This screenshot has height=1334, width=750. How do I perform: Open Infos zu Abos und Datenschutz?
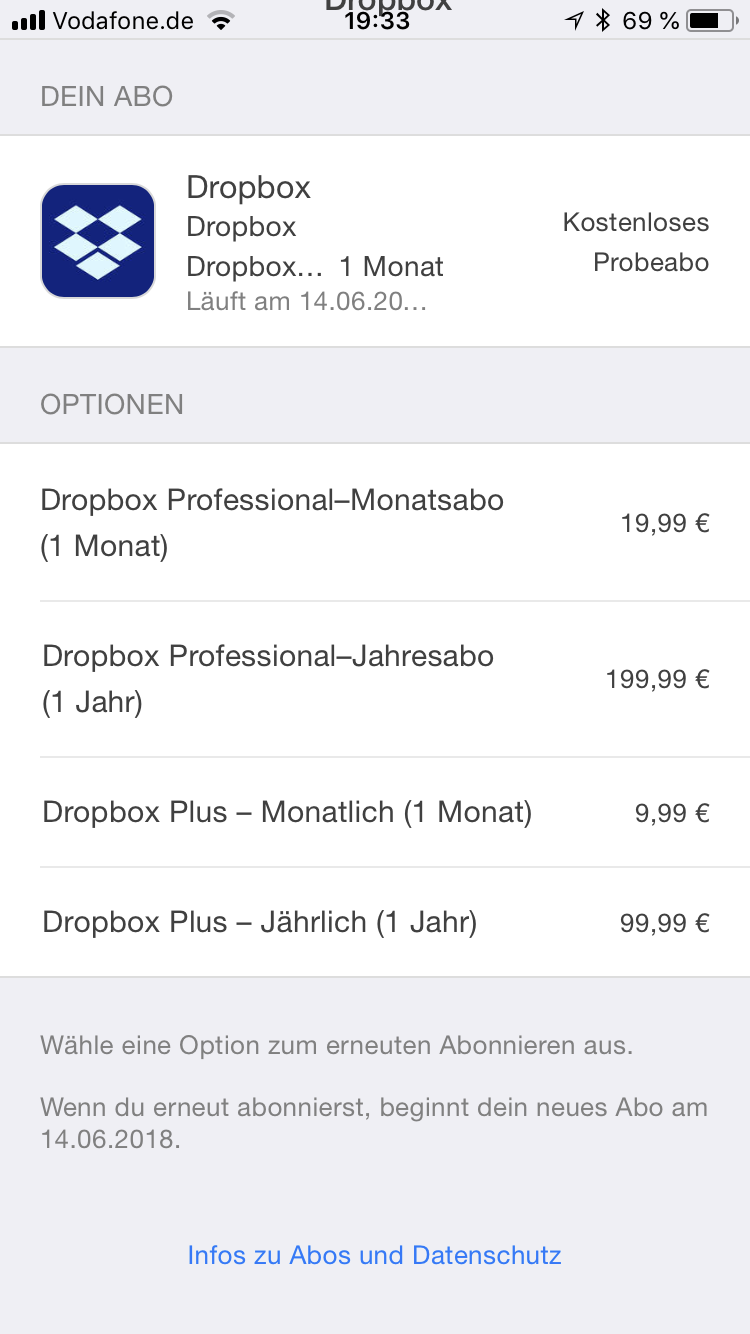[x=374, y=1255]
